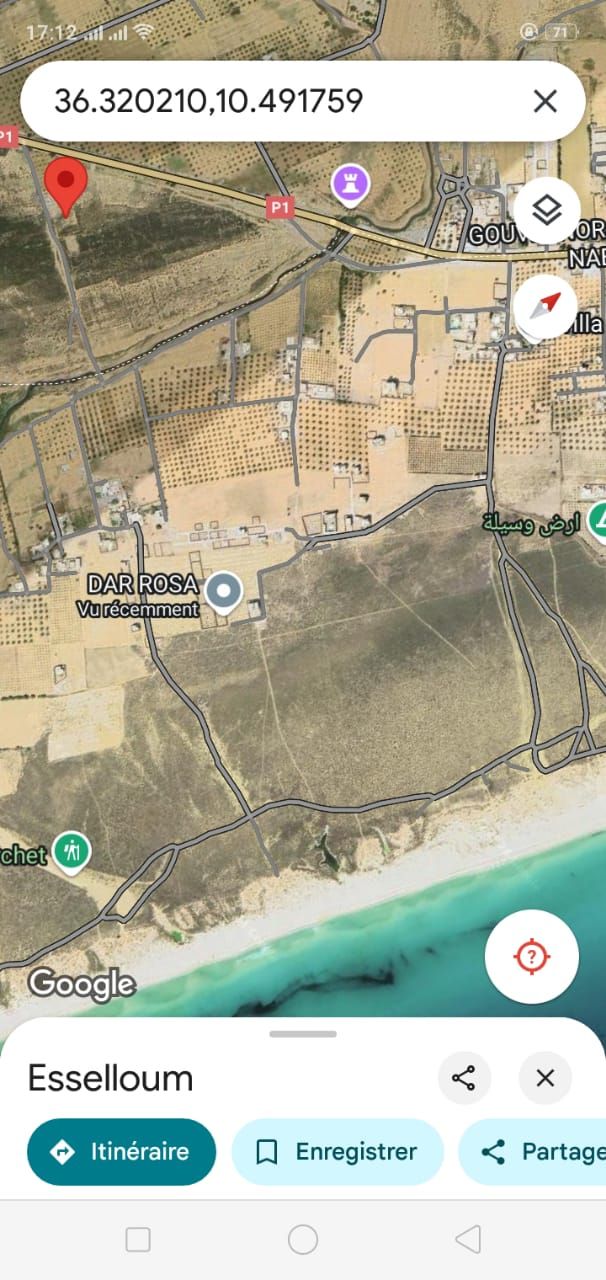The height and width of the screenshot is (1280, 606).
Task: Close the Esselloum place panel
Action: tap(545, 1078)
